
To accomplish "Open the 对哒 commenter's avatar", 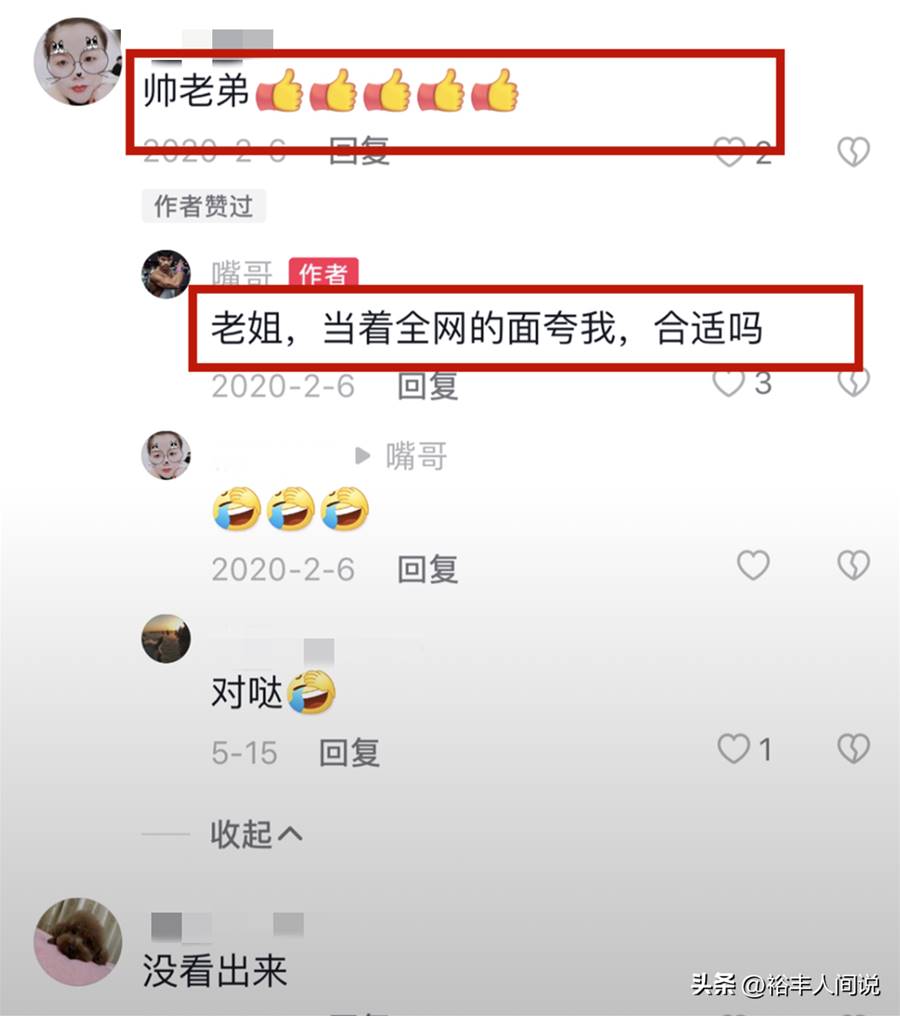I will (166, 638).
